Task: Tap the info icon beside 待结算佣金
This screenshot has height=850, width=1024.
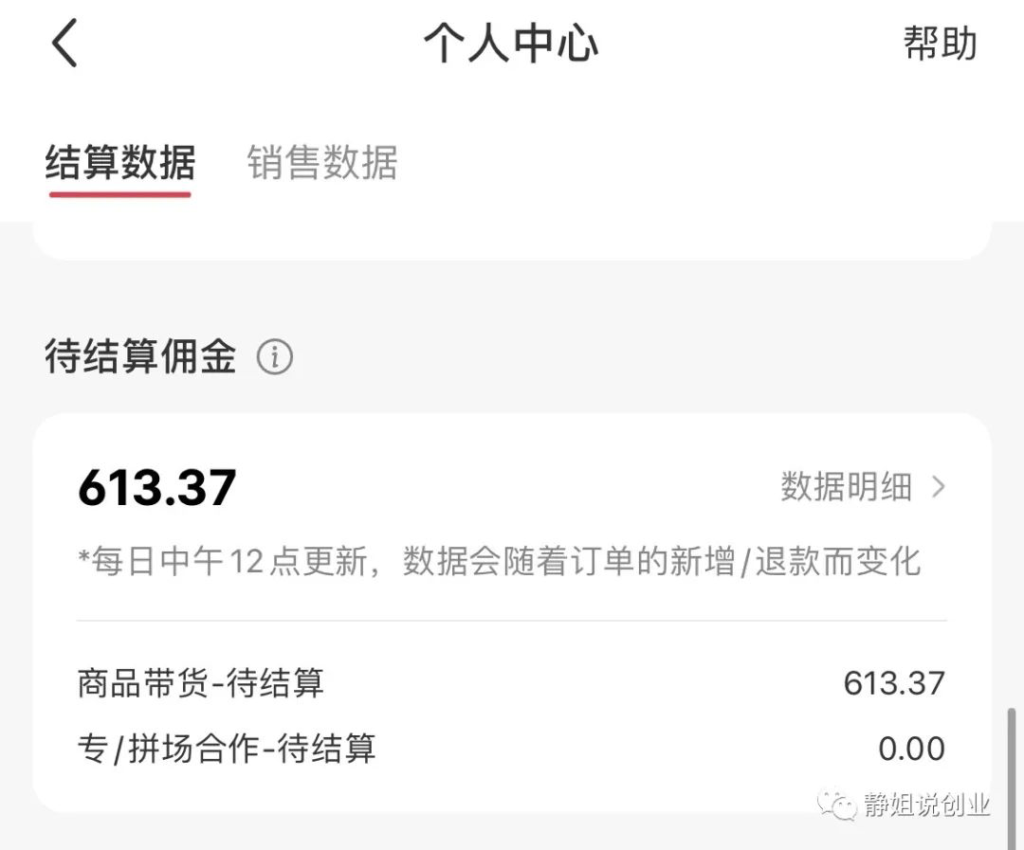Action: tap(275, 357)
